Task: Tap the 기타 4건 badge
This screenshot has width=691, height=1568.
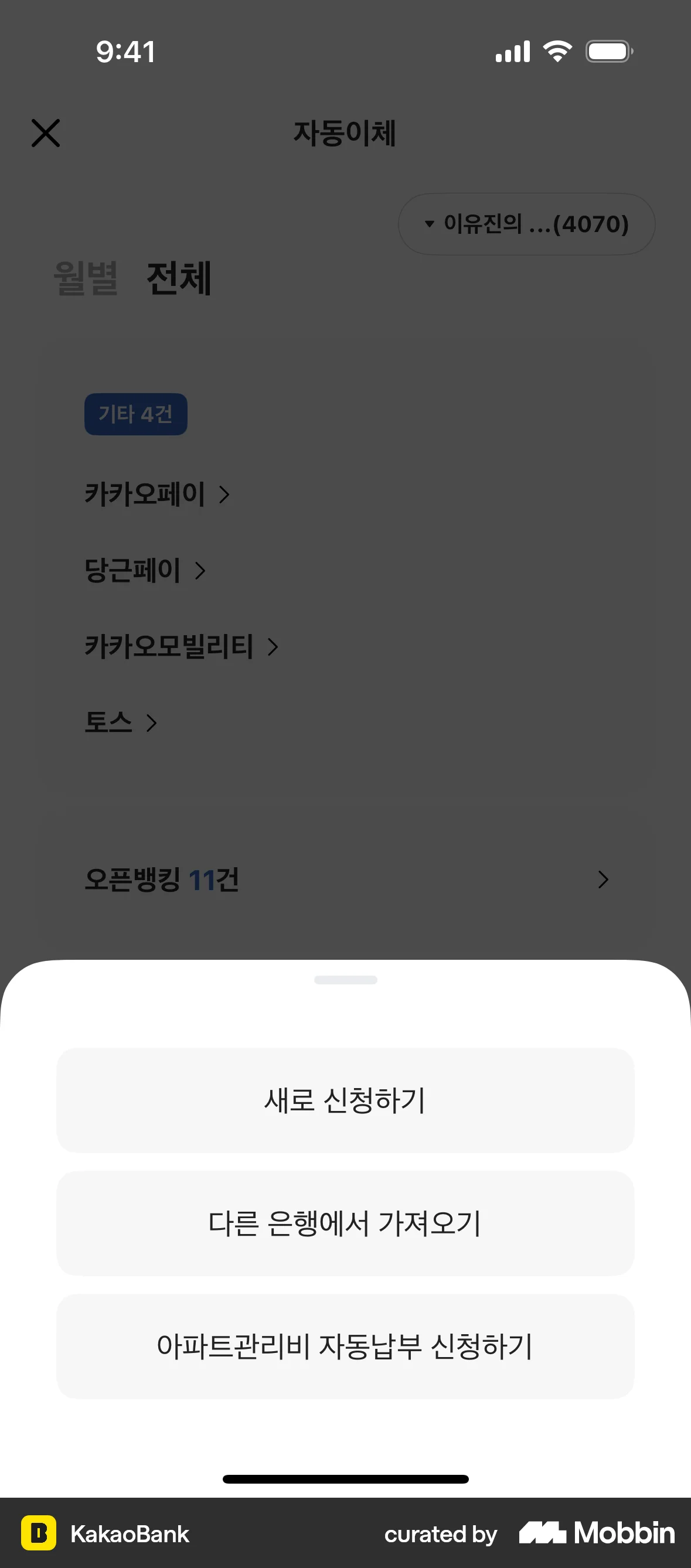Action: (x=136, y=414)
